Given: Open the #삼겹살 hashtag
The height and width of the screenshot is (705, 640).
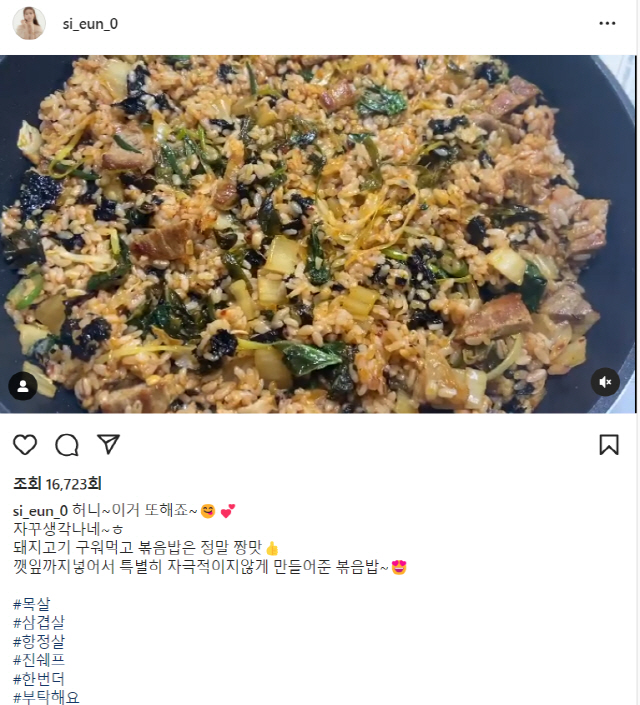Looking at the screenshot, I should tap(38, 623).
